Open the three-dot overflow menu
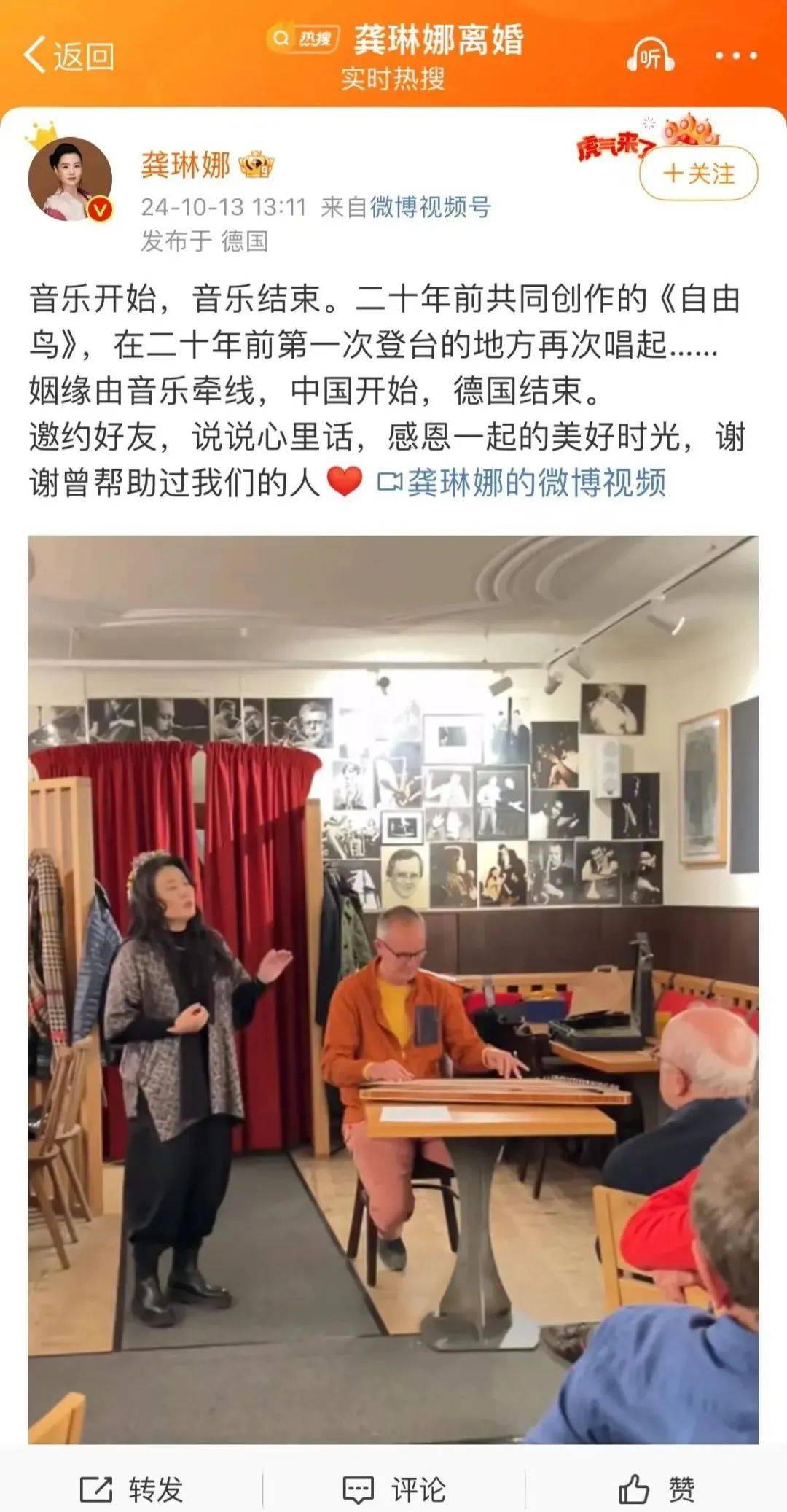The width and height of the screenshot is (787, 1512). [x=735, y=56]
